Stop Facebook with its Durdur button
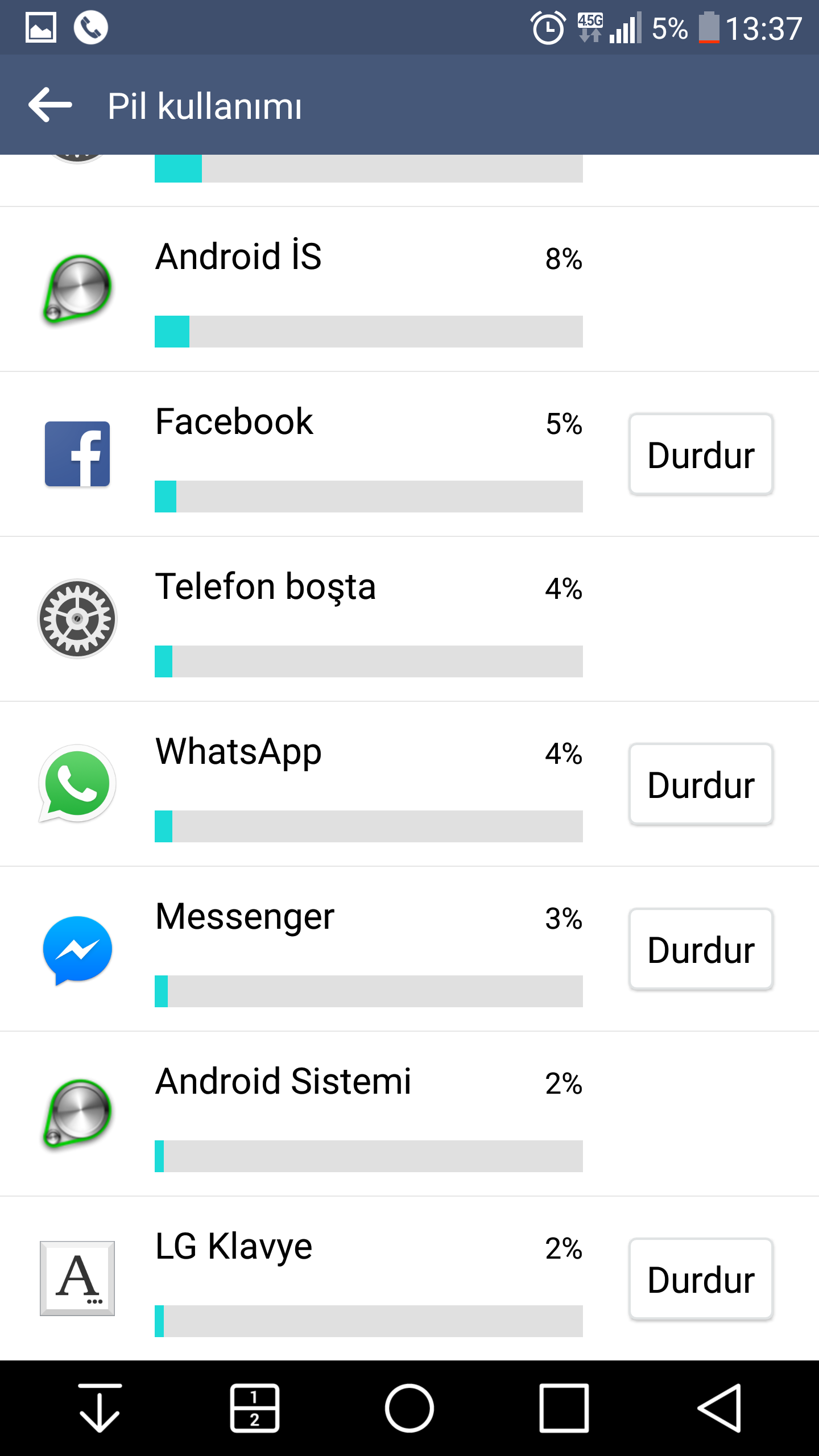This screenshot has width=819, height=1456. pyautogui.click(x=701, y=454)
